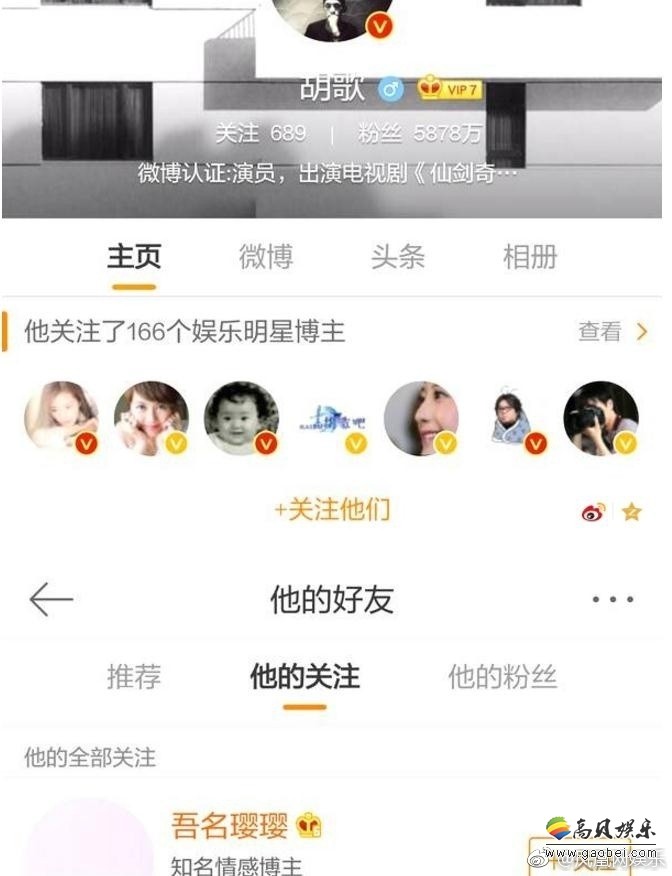
Task: Open the 他的粉丝 tab
Action: (502, 677)
